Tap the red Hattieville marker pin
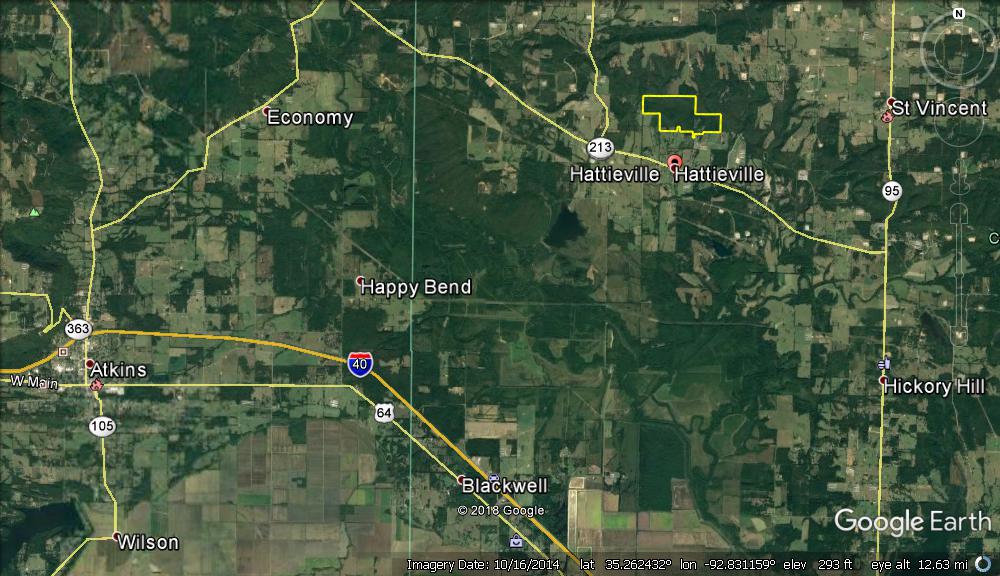 click(674, 161)
